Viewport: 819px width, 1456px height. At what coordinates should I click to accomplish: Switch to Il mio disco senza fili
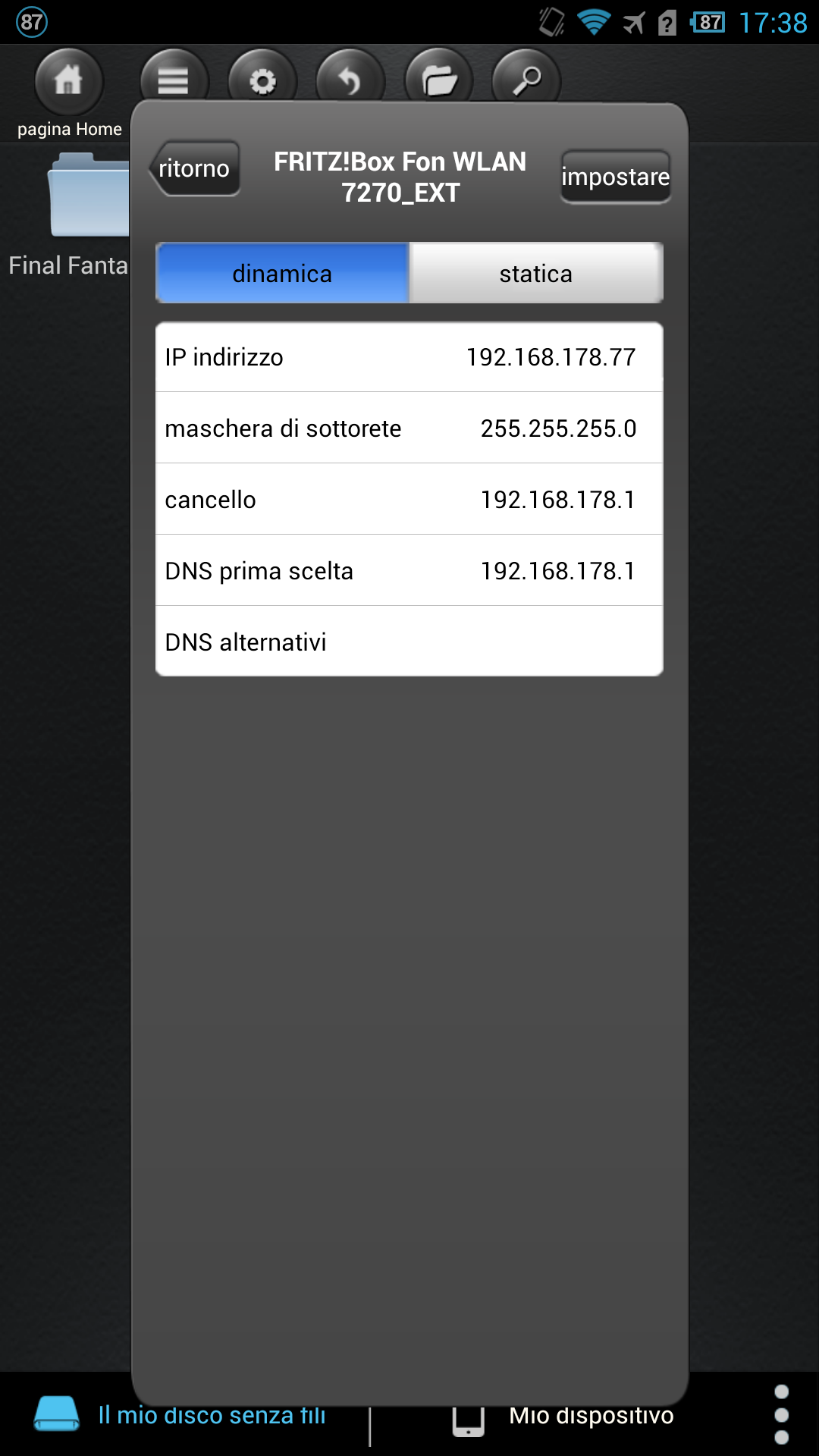(180, 1415)
